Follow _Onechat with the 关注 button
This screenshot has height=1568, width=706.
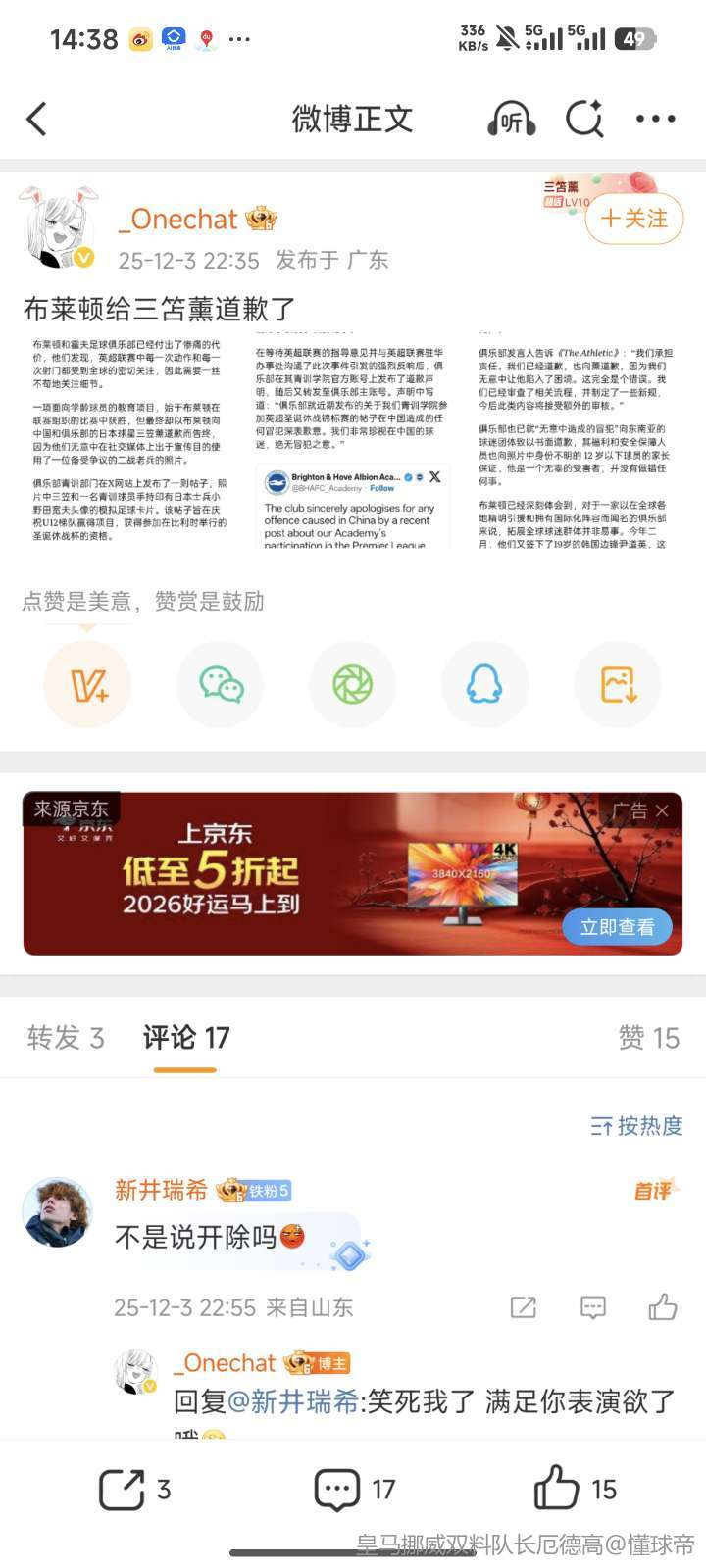click(633, 219)
